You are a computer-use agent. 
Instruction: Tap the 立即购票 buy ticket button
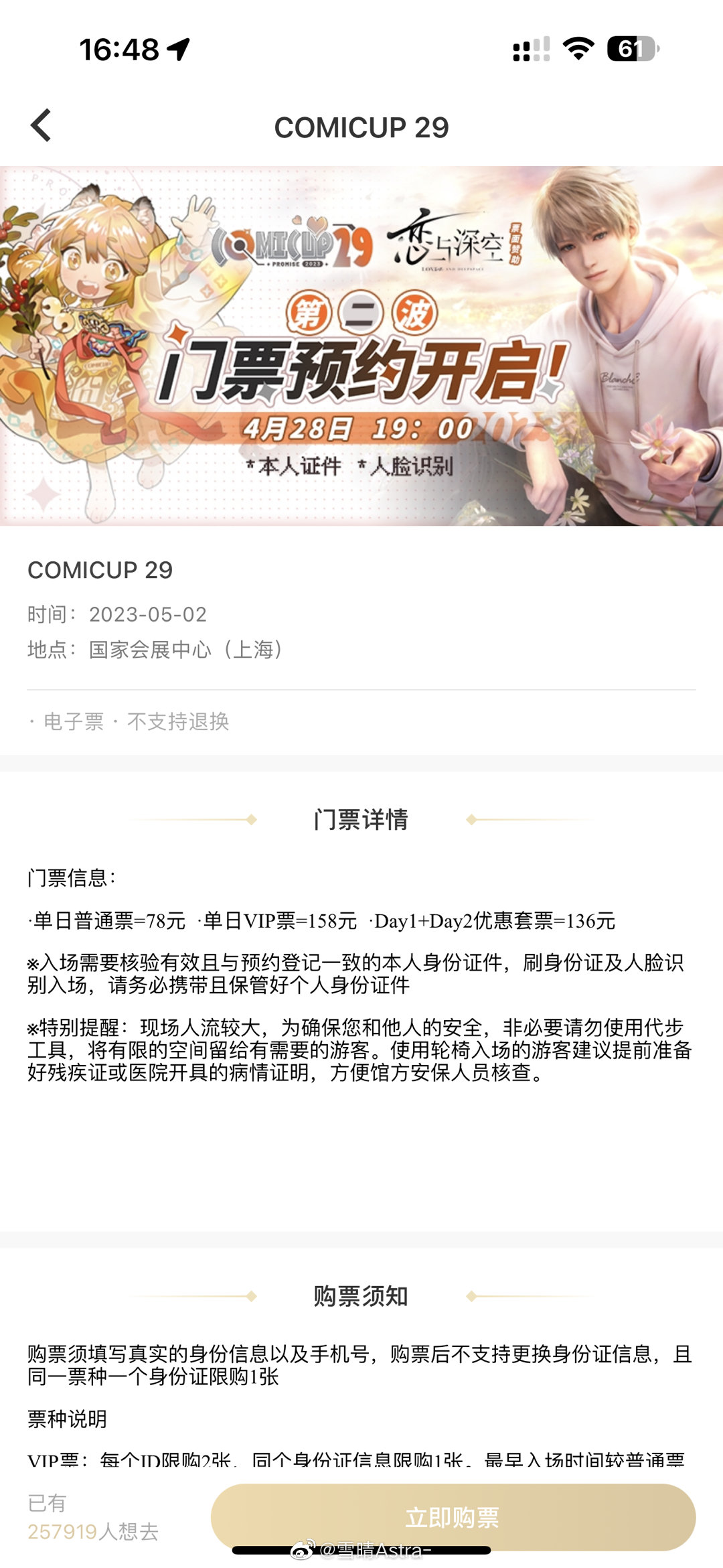pyautogui.click(x=453, y=1516)
